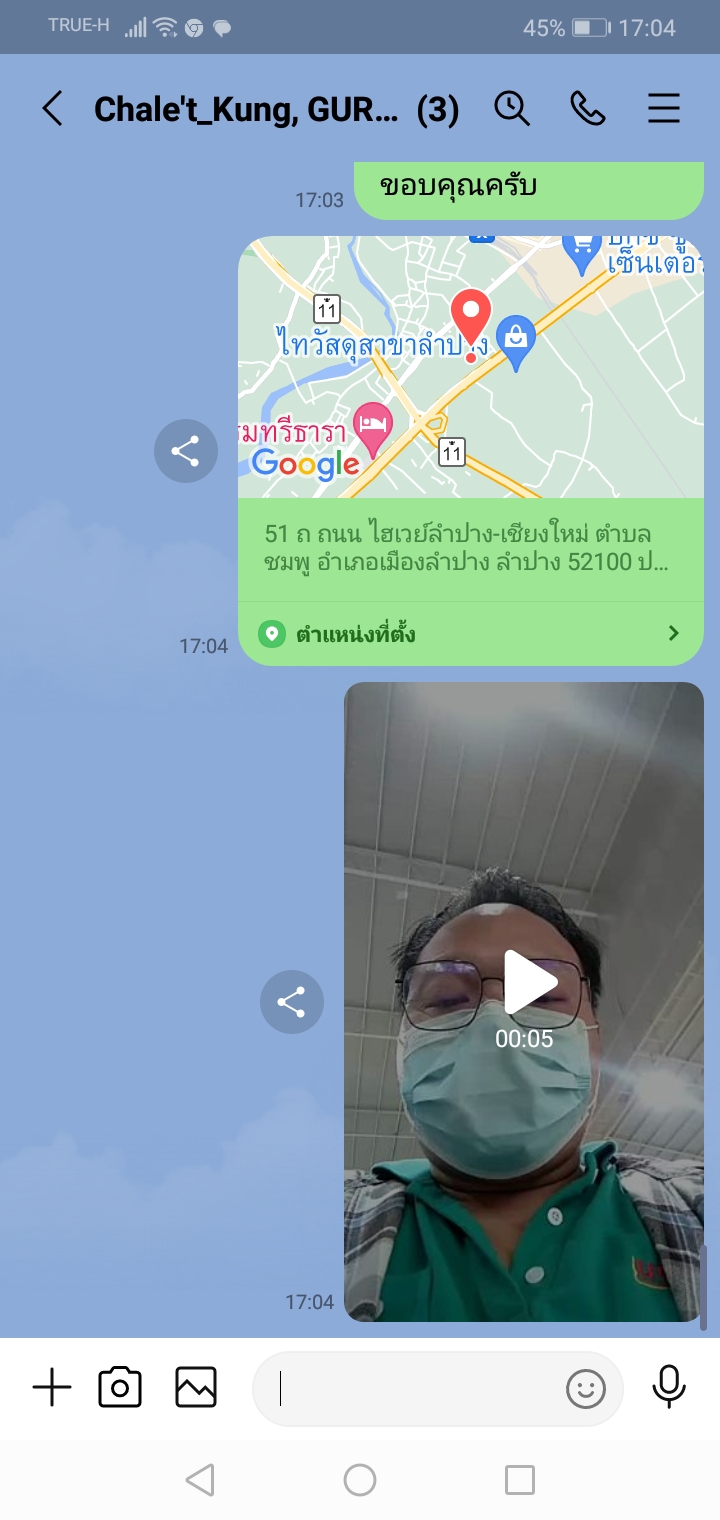720x1520 pixels.
Task: Open the shared Google map location
Action: point(470,367)
